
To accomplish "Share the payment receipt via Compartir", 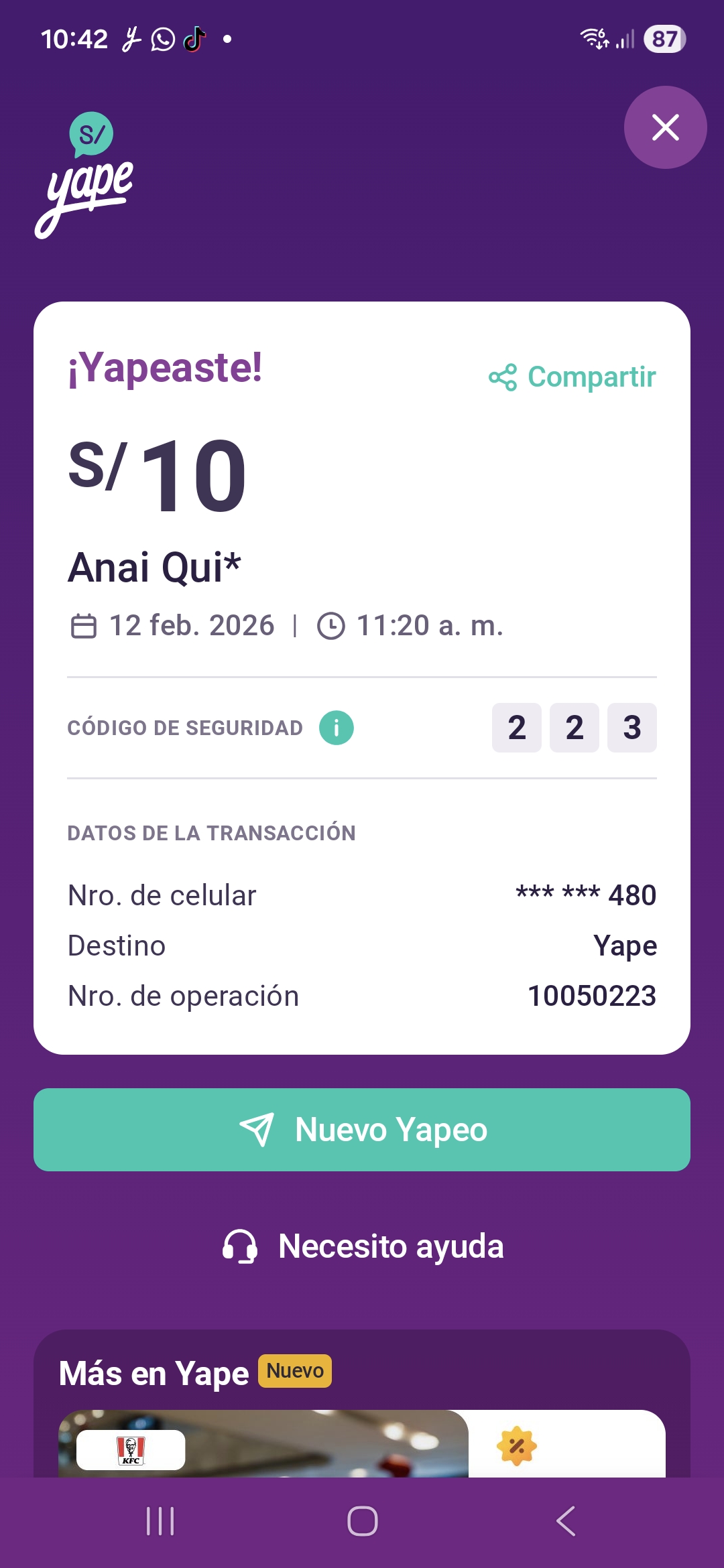I will point(572,377).
